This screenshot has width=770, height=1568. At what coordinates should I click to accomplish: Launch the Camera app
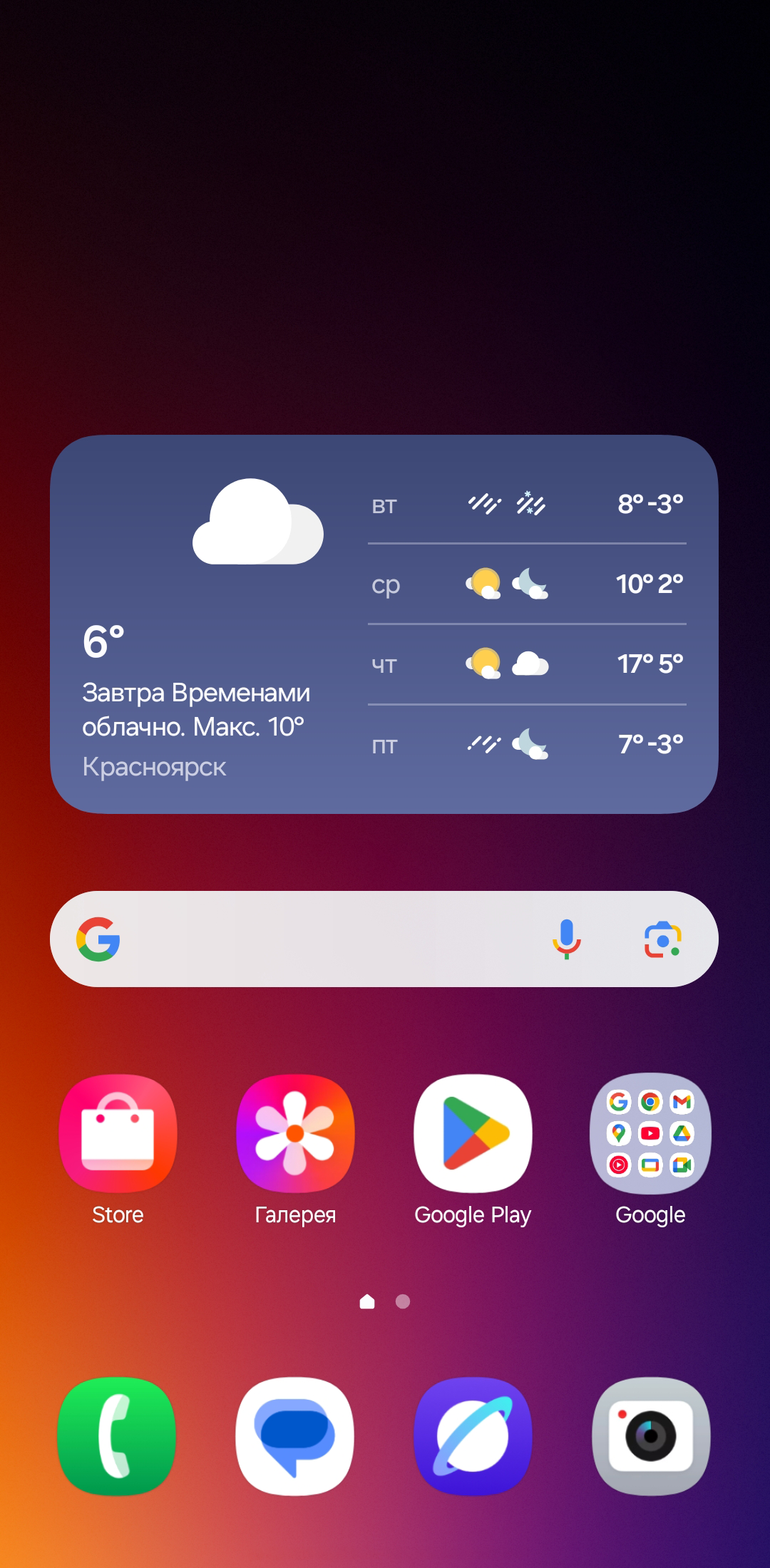pos(650,1435)
